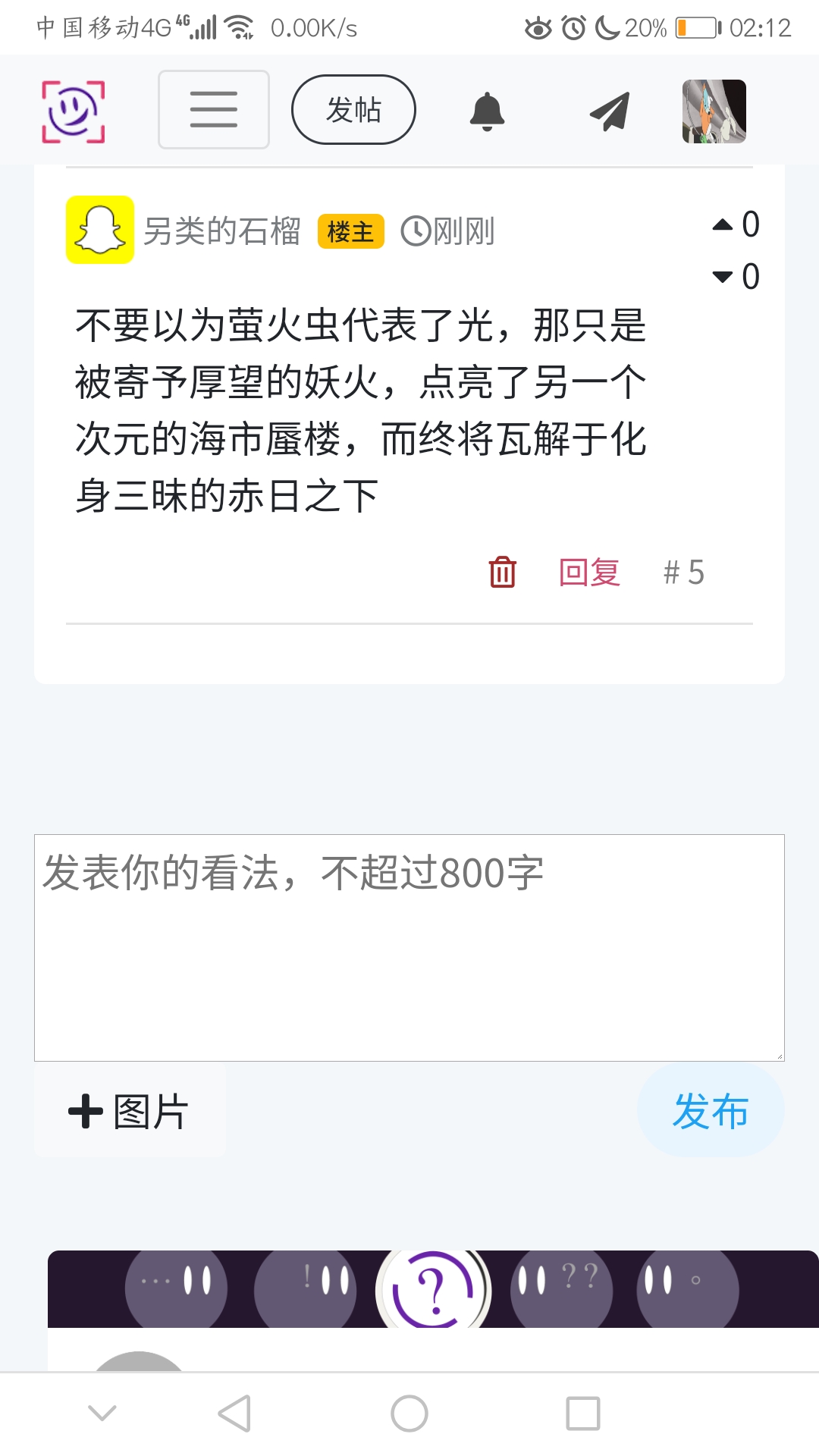Return to the phone's home screen
The image size is (819, 1456).
click(x=409, y=1414)
